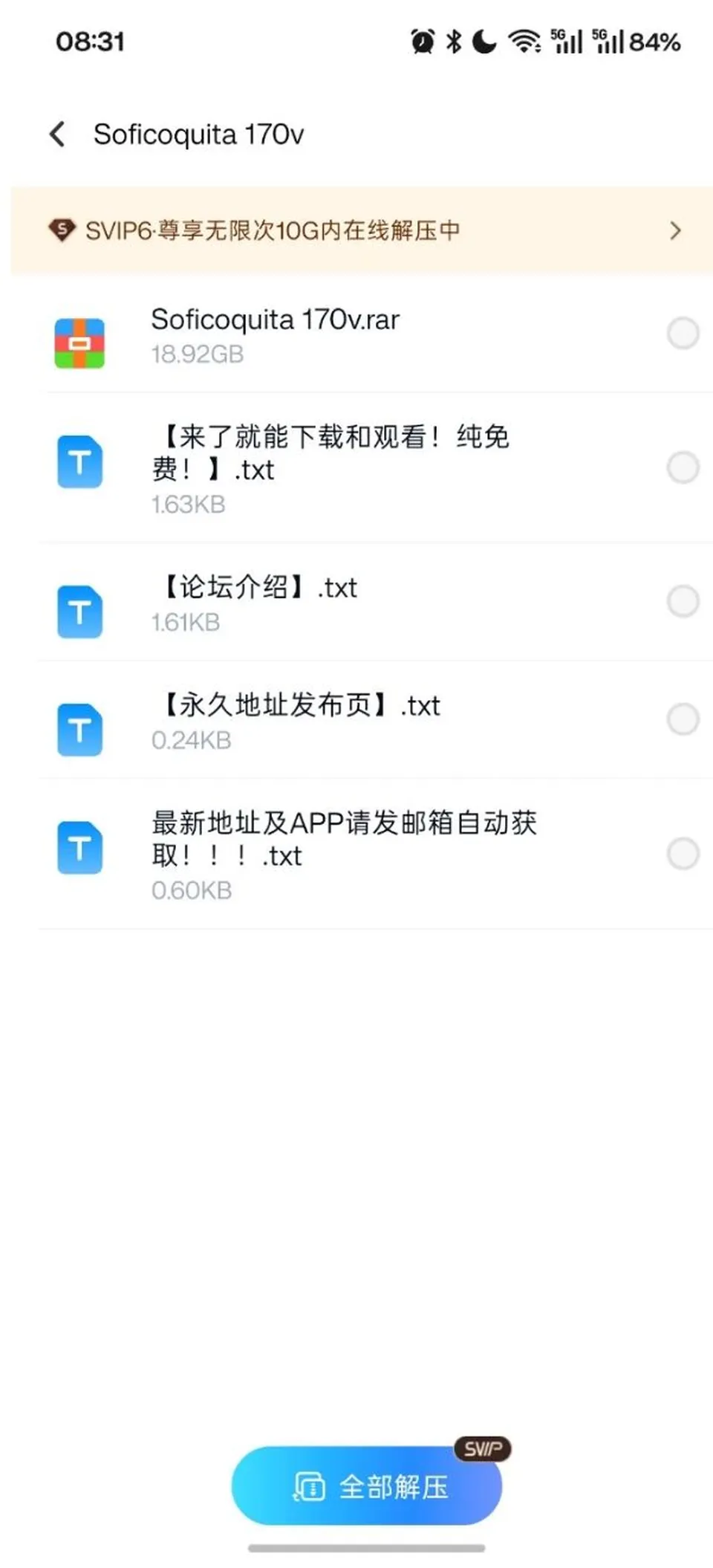Check the circle for 【永久地址发布页】.txt

coord(683,719)
